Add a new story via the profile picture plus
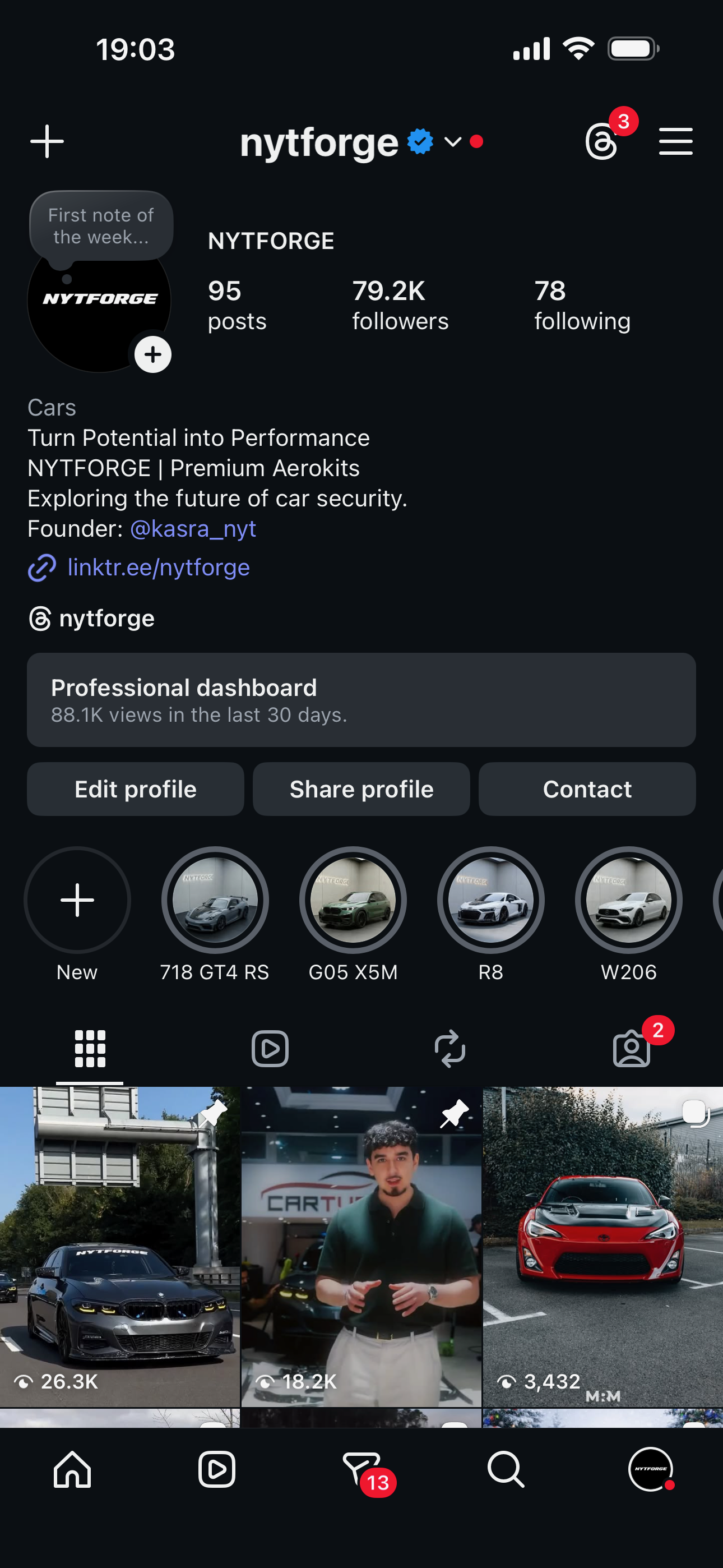723x1568 pixels. pos(152,354)
